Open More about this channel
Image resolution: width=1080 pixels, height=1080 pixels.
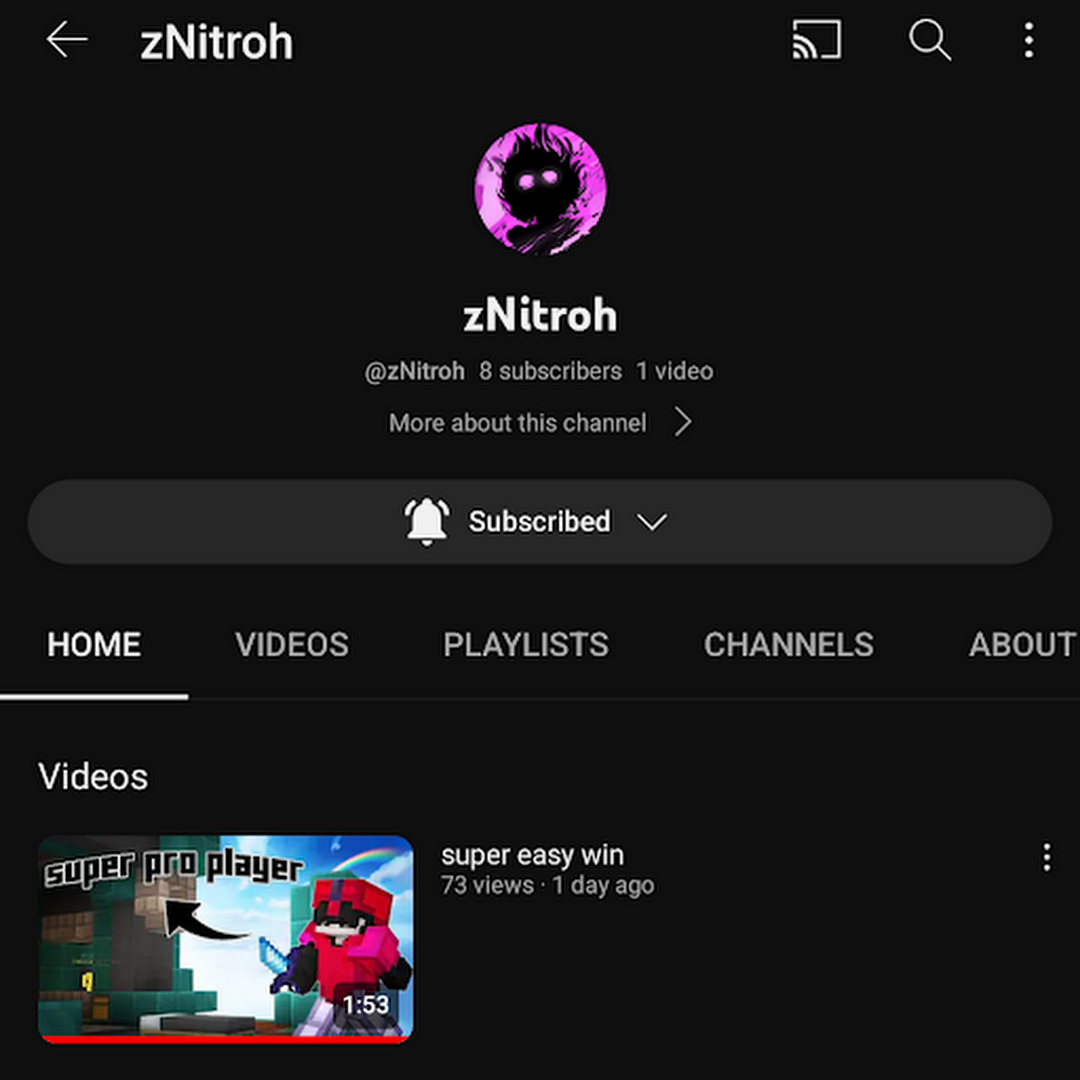(540, 423)
